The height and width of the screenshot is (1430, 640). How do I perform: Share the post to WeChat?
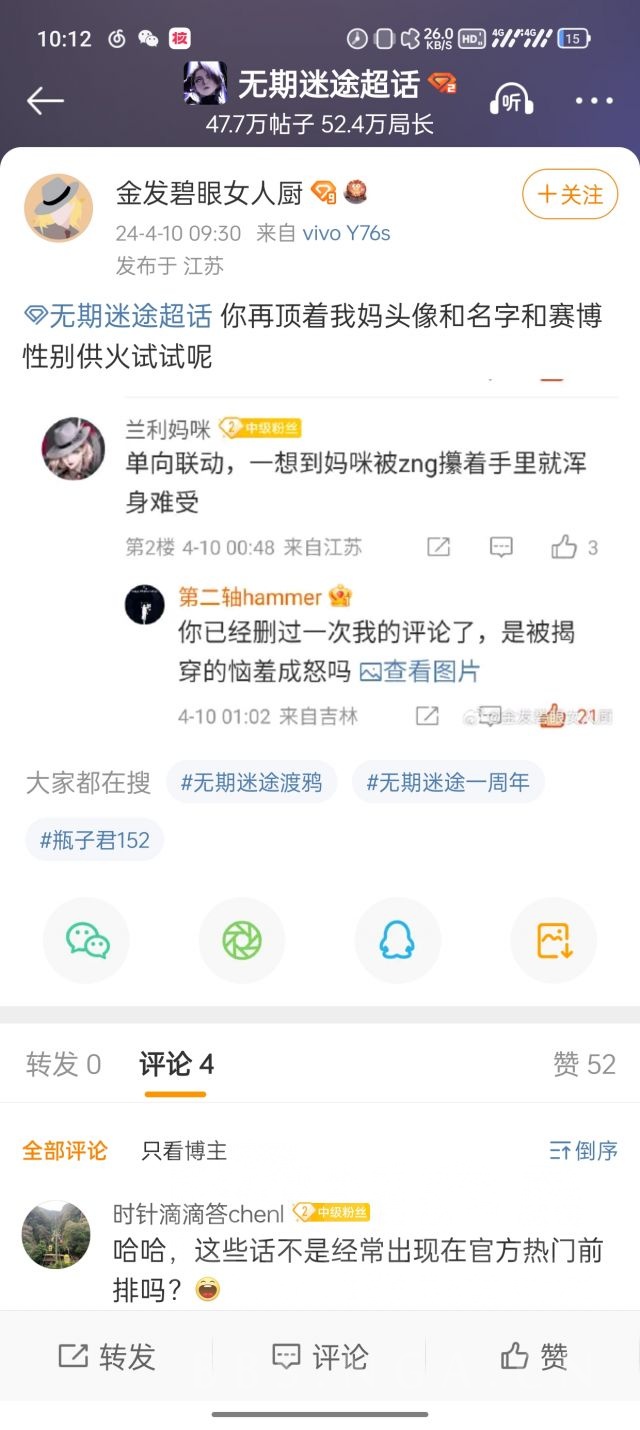click(x=87, y=940)
